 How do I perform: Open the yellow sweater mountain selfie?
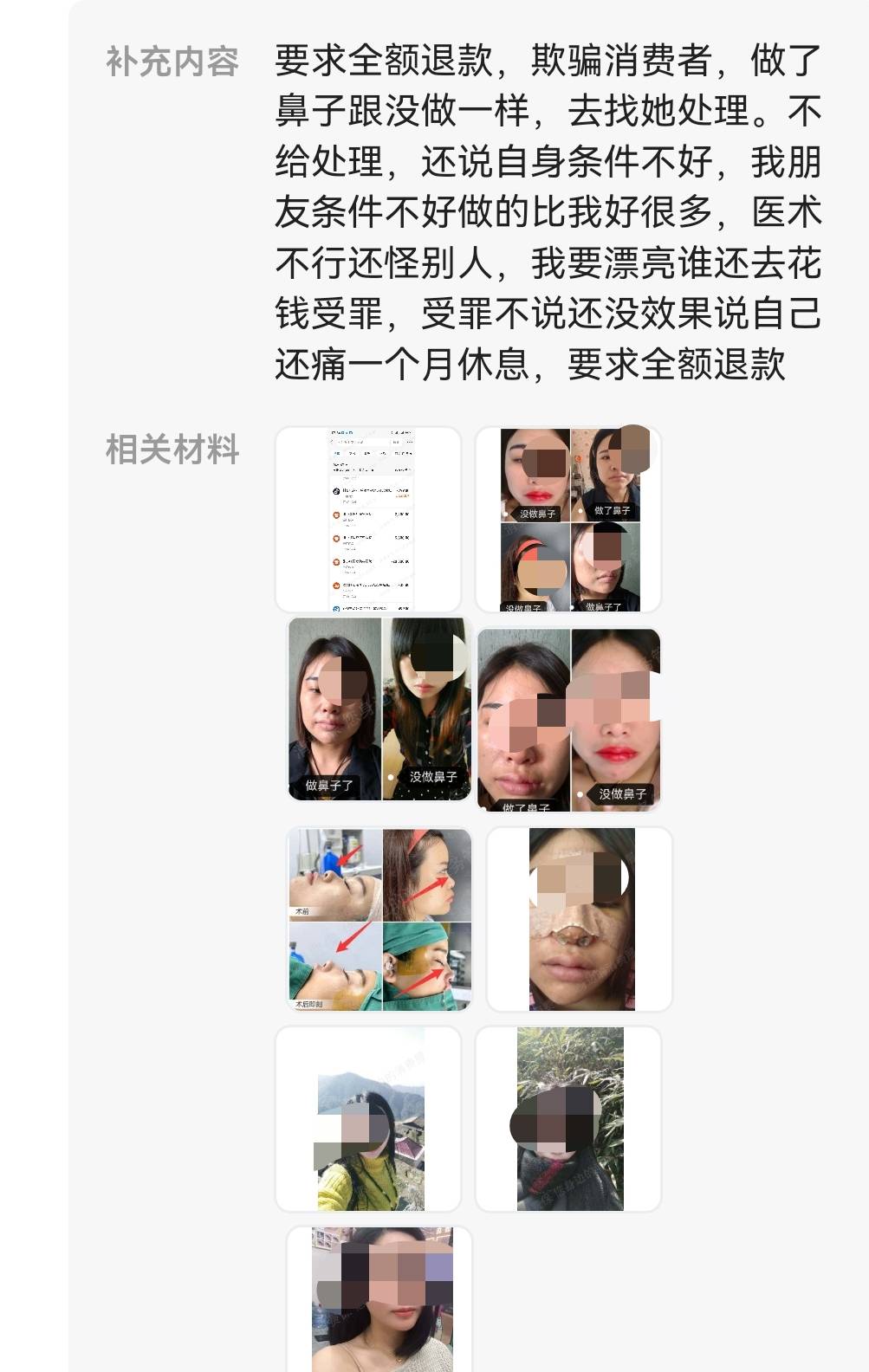[368, 1119]
